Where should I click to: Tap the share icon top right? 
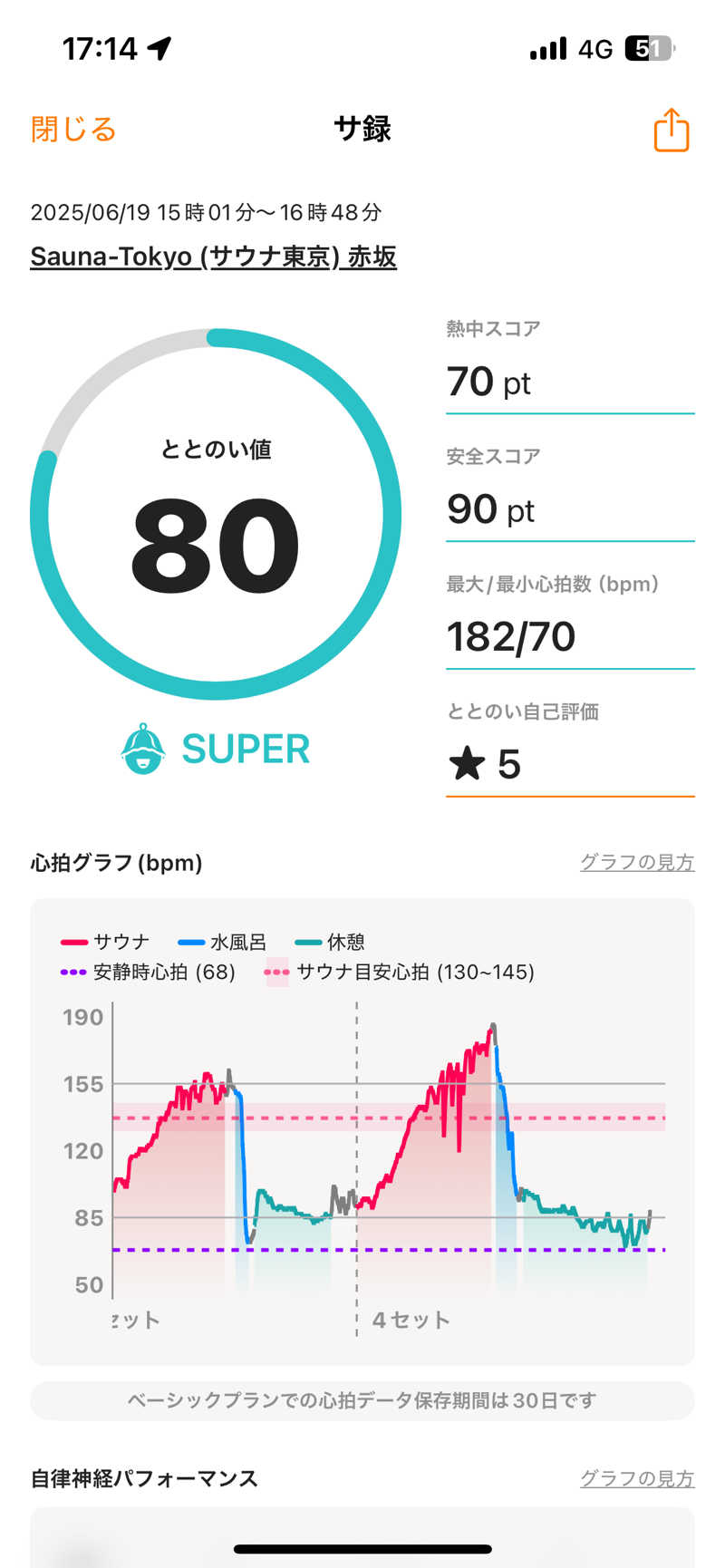671,130
